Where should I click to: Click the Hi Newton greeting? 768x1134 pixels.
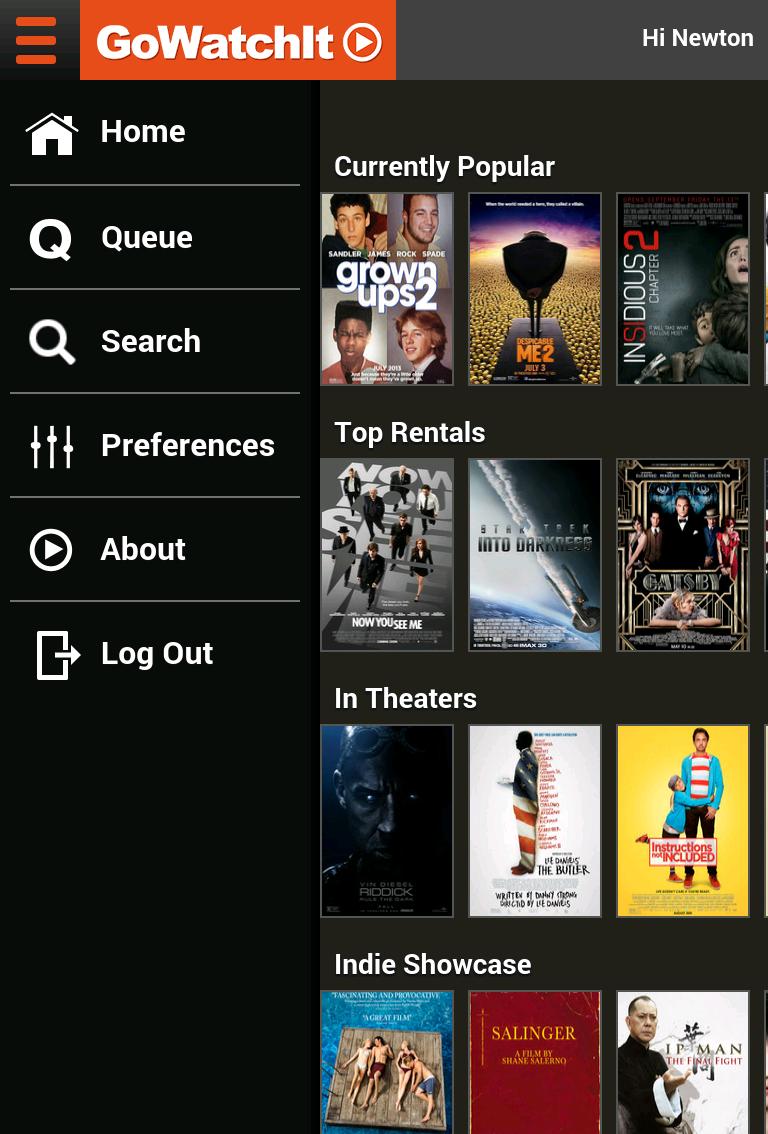[697, 38]
